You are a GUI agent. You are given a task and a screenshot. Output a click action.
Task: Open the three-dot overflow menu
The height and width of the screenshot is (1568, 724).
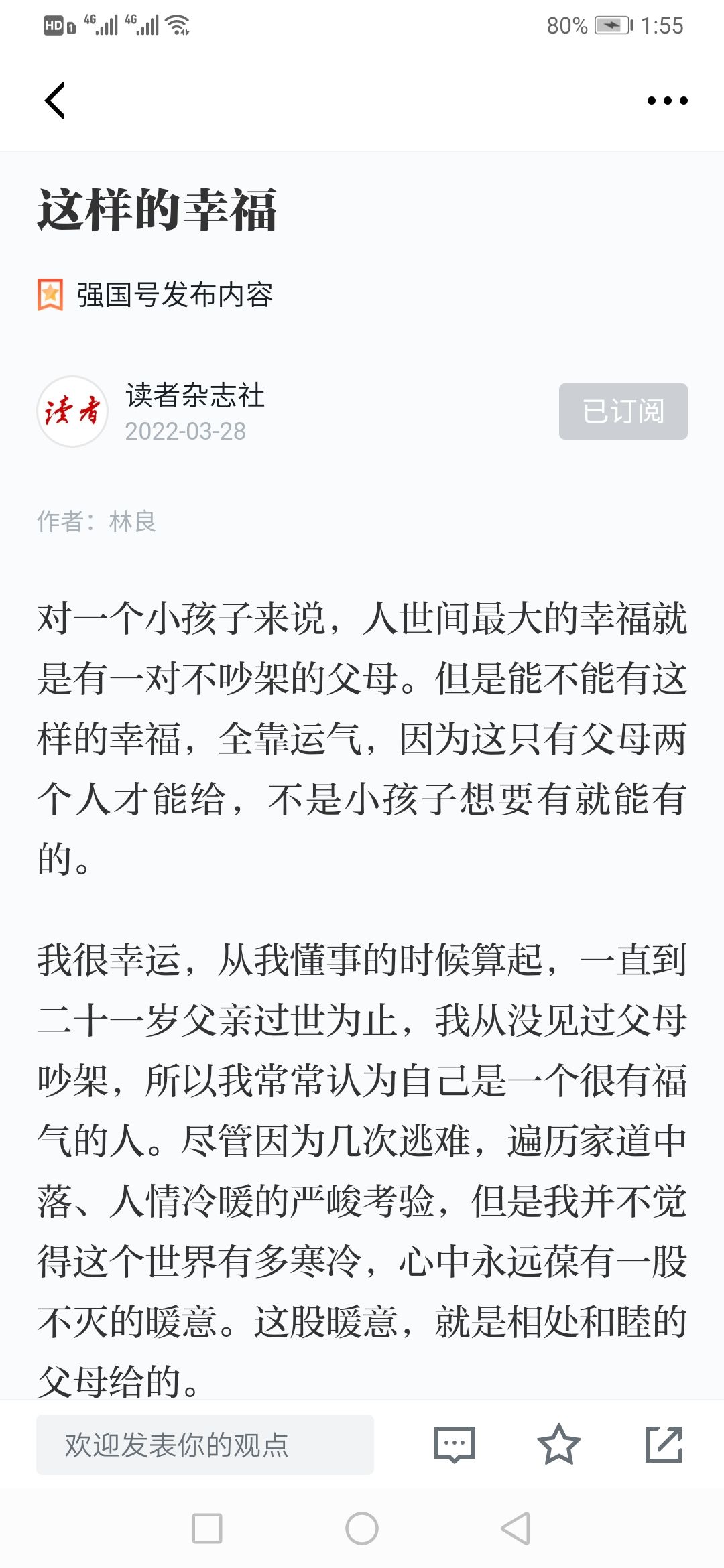(667, 101)
